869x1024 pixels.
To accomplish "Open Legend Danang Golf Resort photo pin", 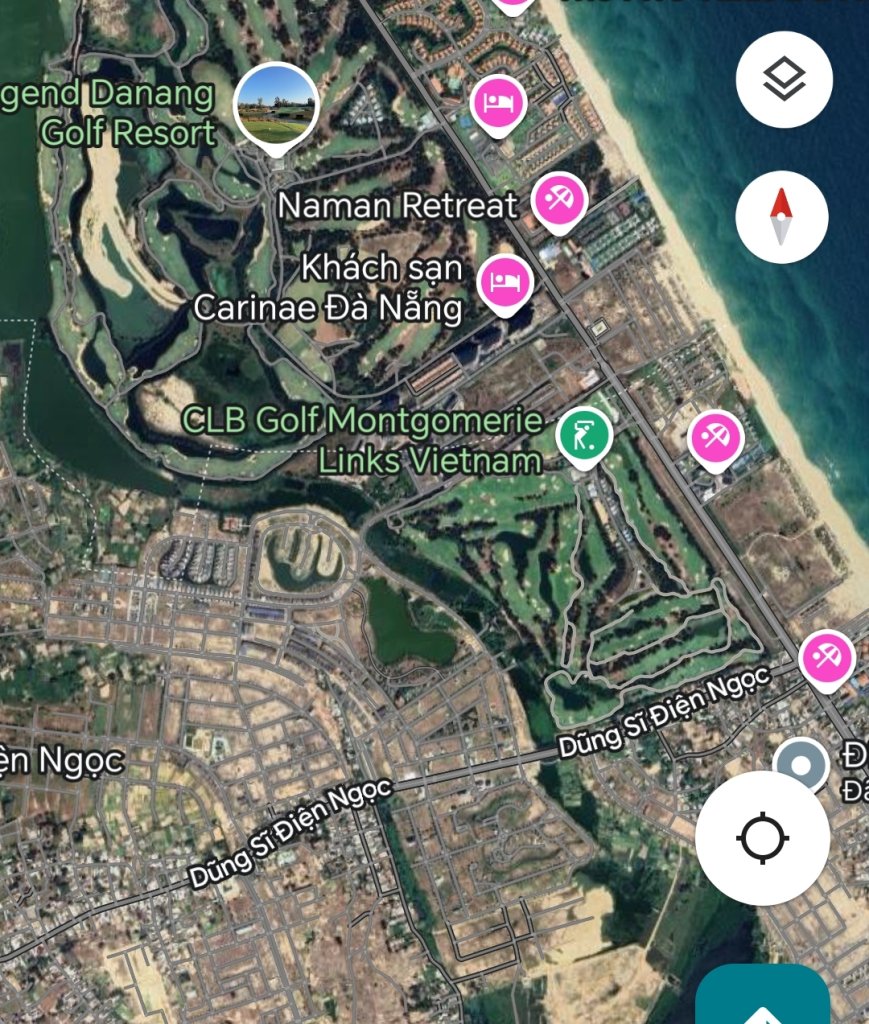I will coord(276,103).
